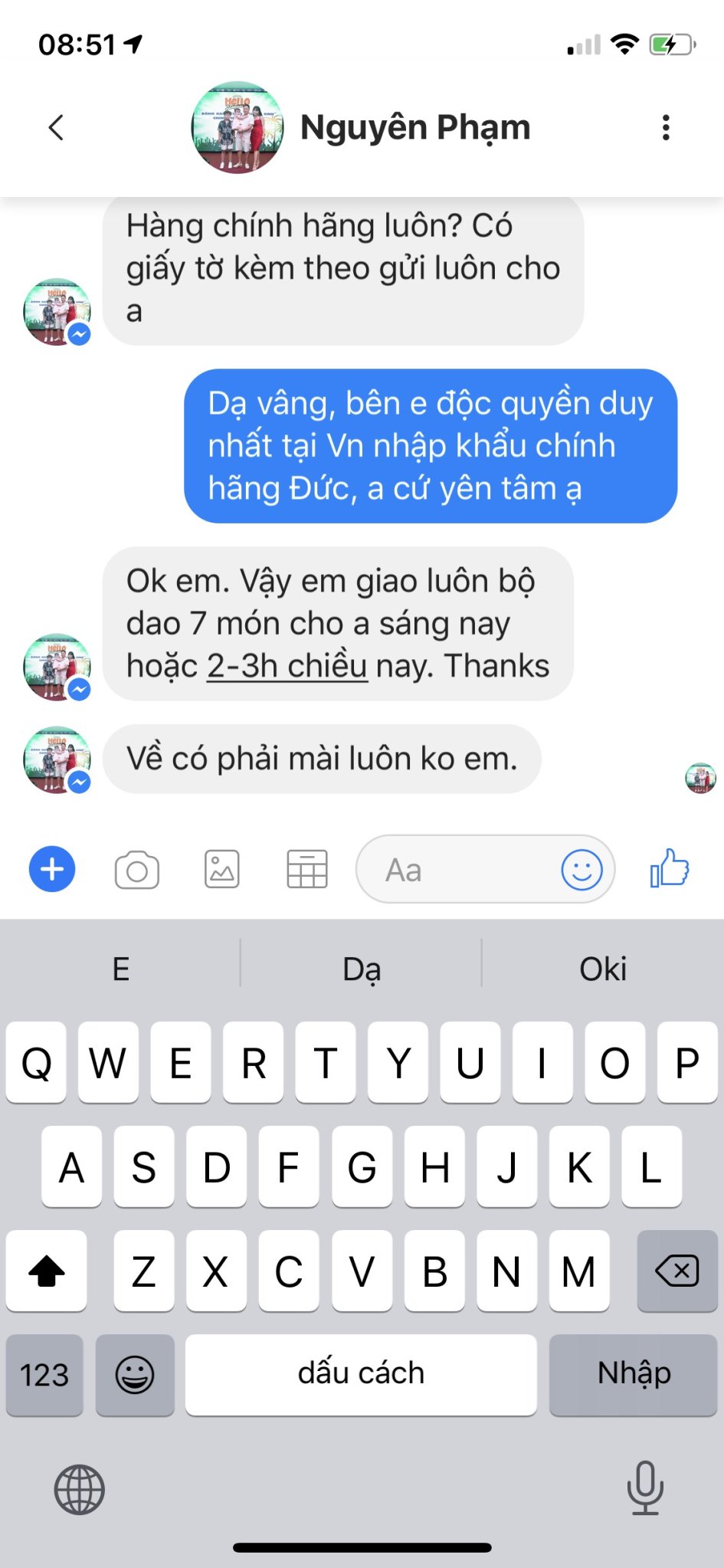Open Nguyên Phạm's profile from header
The image size is (724, 1568).
tap(361, 127)
